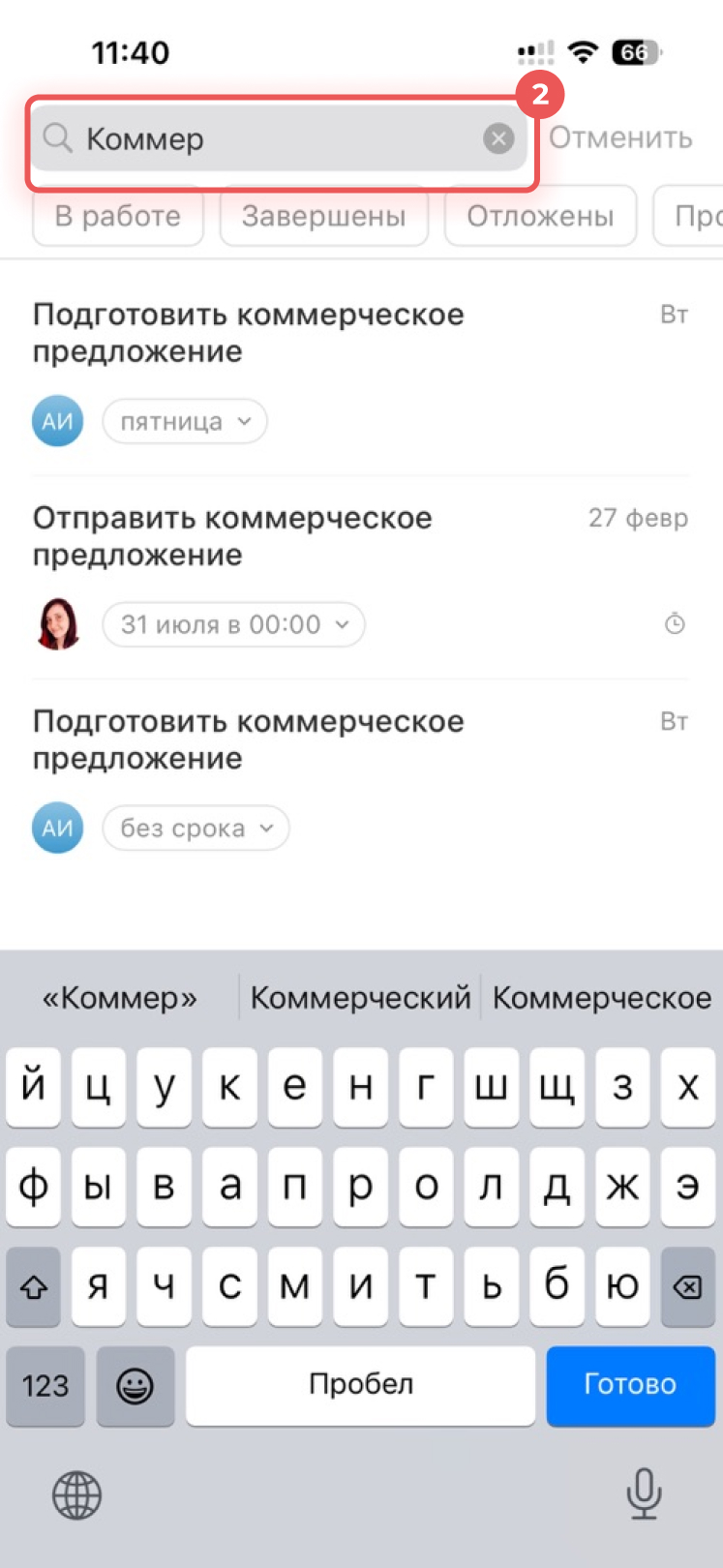The height and width of the screenshot is (1568, 723).
Task: Expand the 31 июля в 00:00 dropdown
Action: click(233, 625)
